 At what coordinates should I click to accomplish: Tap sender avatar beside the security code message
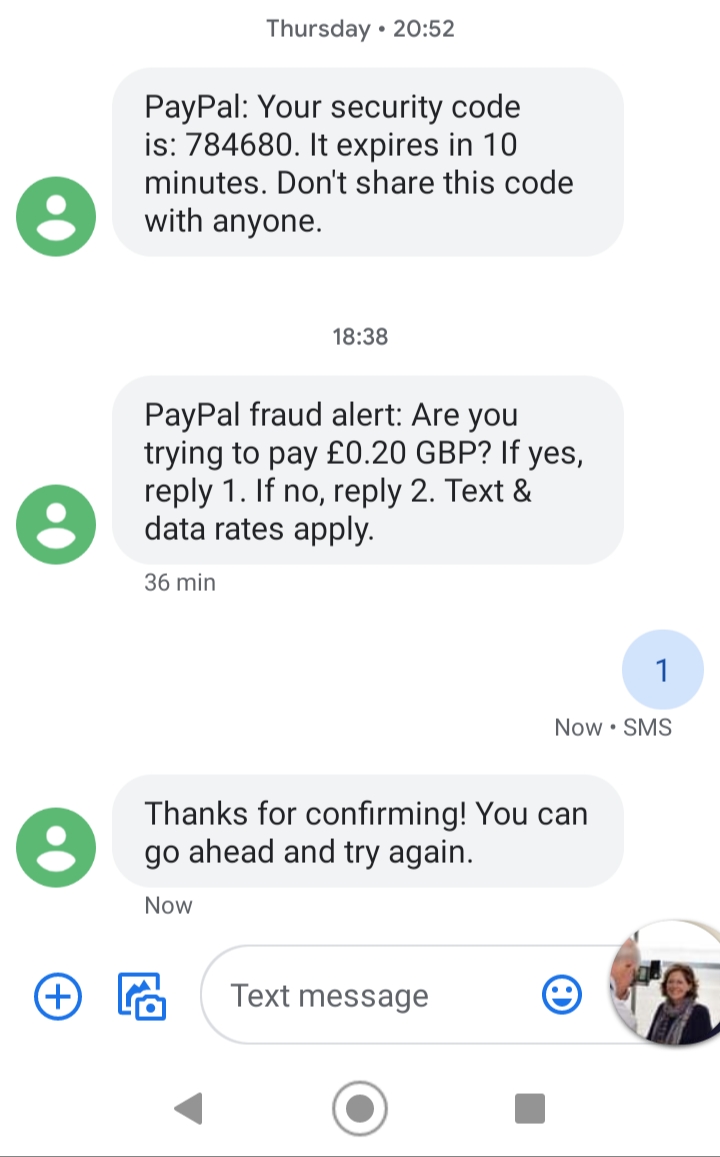(56, 216)
